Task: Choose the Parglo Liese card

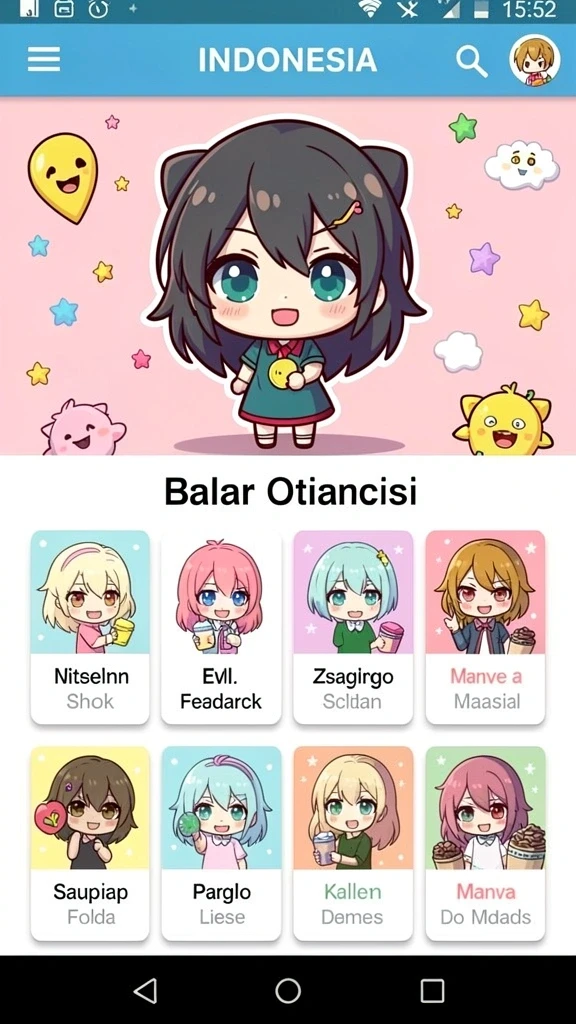Action: click(221, 843)
